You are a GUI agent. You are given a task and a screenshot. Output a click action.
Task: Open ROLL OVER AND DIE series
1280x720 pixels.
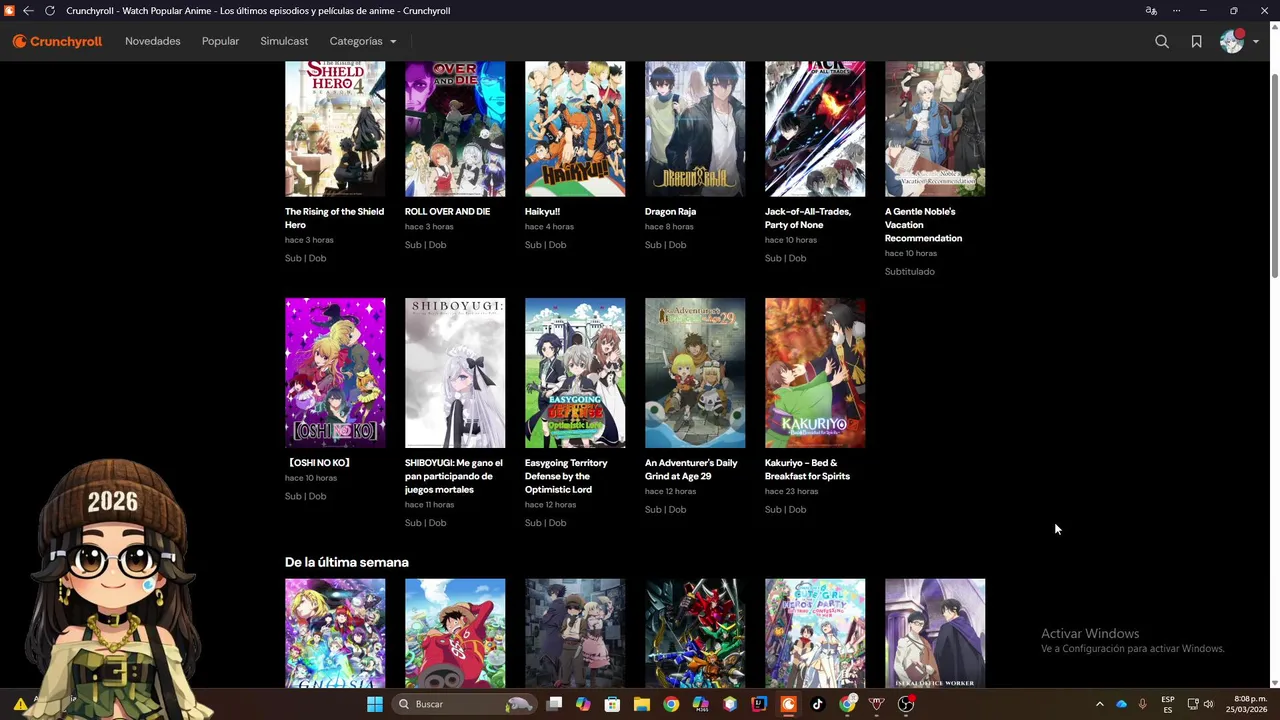pos(454,130)
